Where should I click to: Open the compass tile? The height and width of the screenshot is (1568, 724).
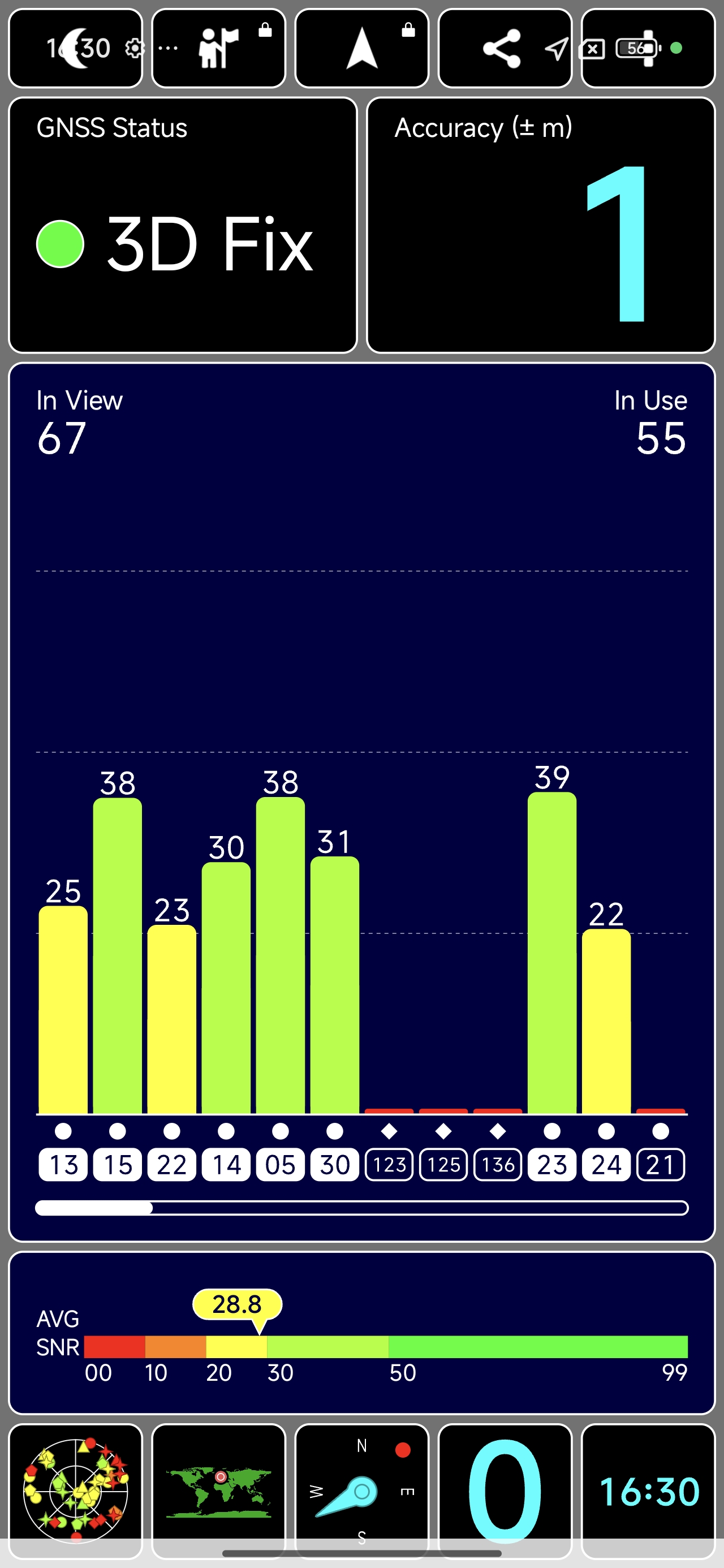click(361, 1490)
